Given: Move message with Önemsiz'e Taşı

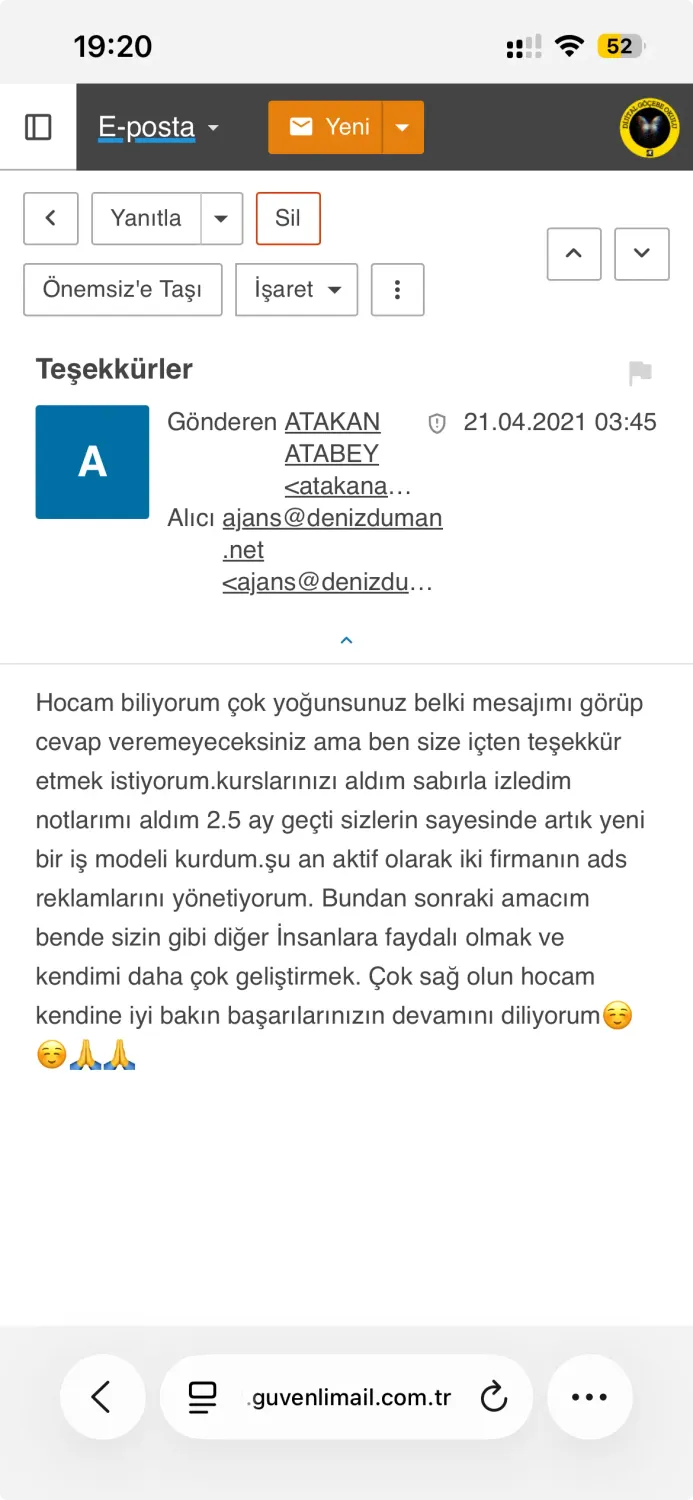Looking at the screenshot, I should click(123, 289).
